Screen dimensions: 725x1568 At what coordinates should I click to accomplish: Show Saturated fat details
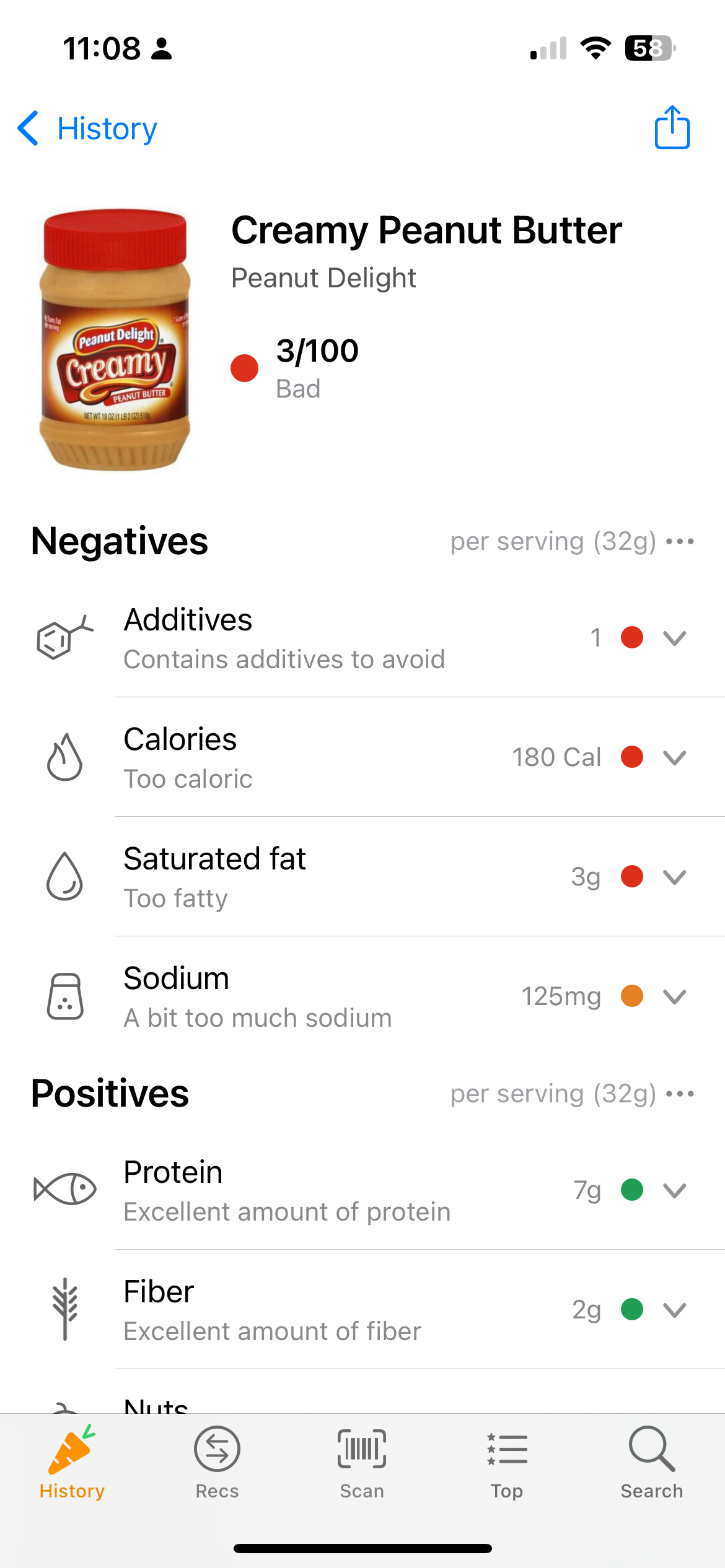674,877
